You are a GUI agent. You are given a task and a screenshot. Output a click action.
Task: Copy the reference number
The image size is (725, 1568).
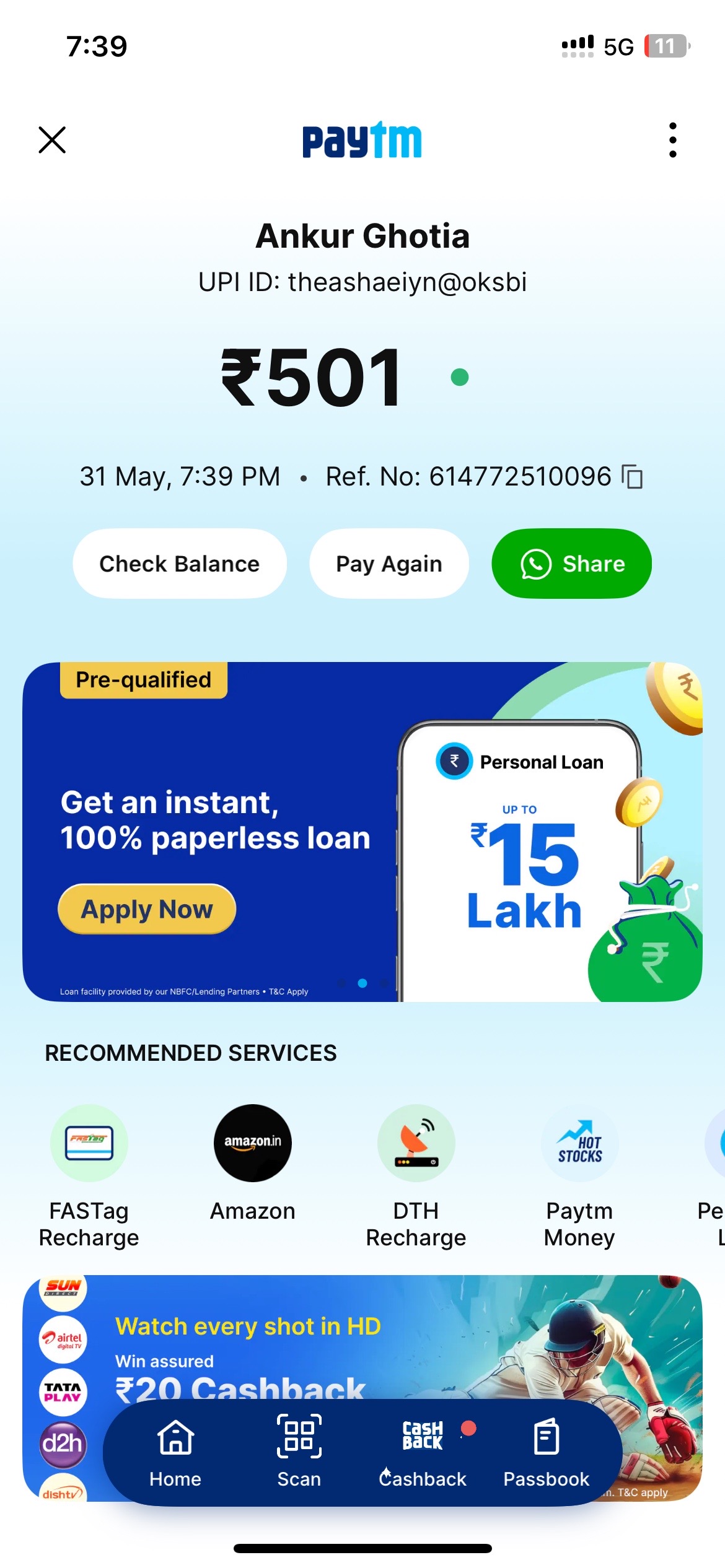click(633, 477)
